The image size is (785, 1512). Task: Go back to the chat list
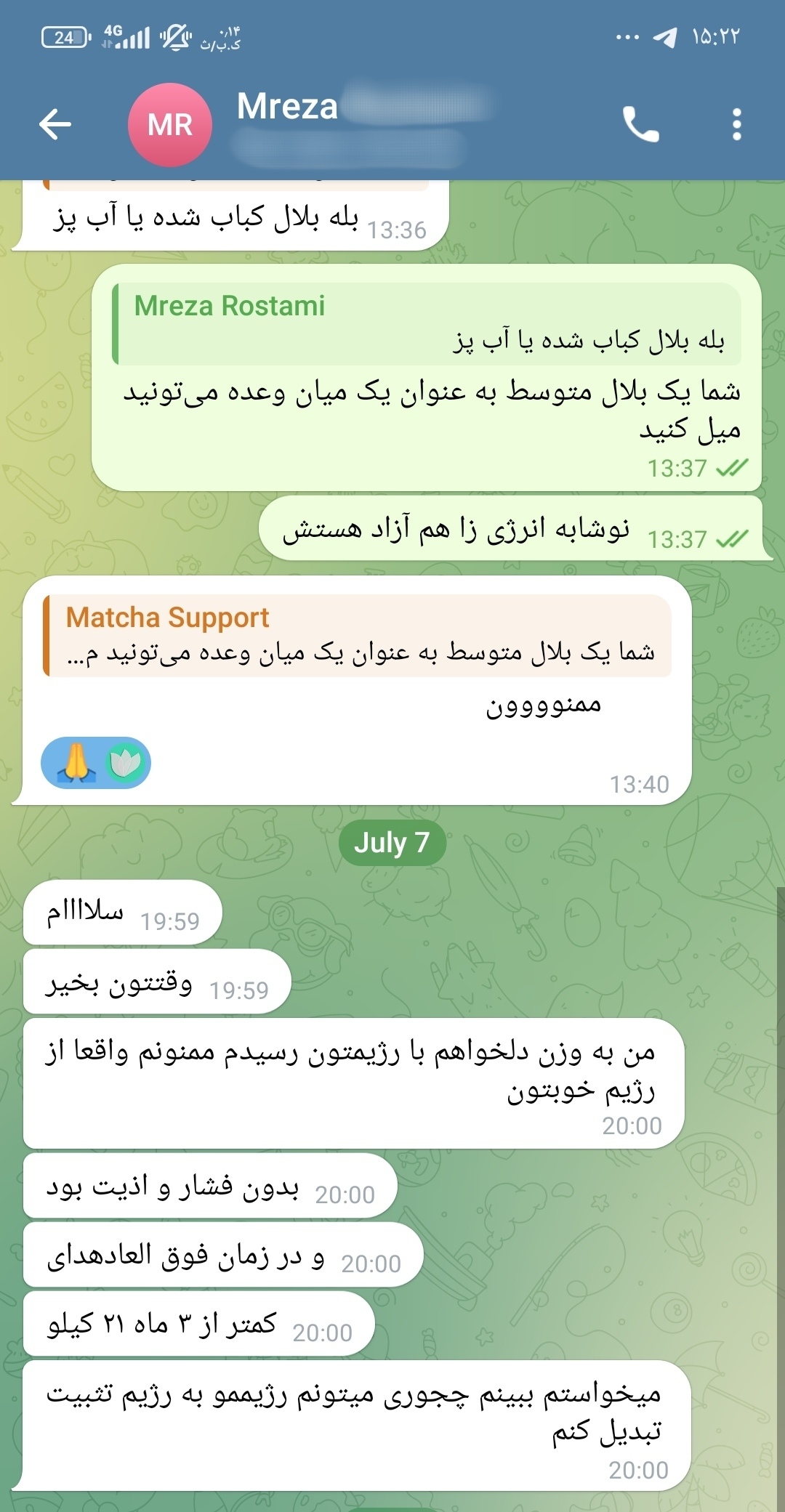[x=55, y=124]
